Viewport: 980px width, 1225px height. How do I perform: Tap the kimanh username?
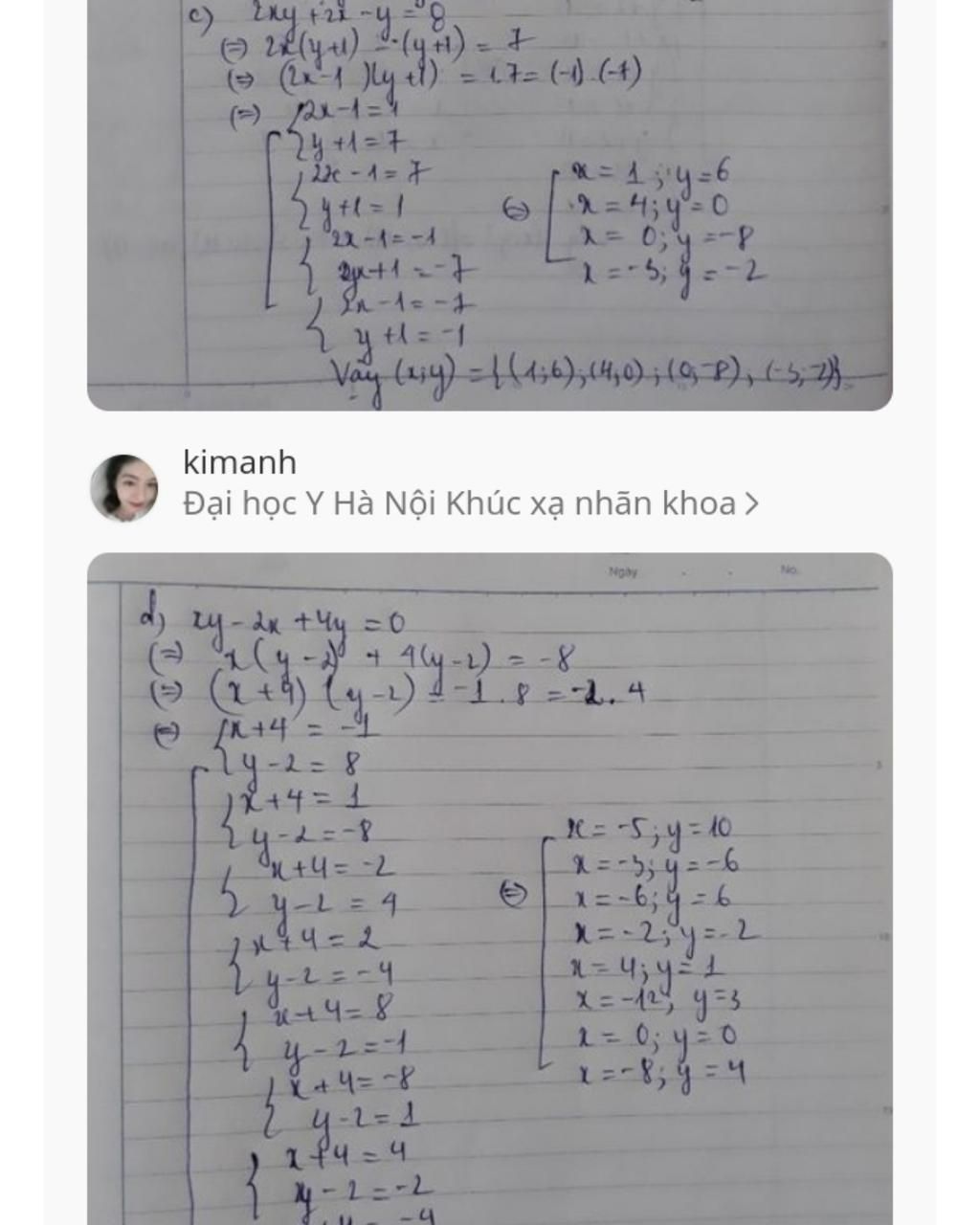(239, 463)
